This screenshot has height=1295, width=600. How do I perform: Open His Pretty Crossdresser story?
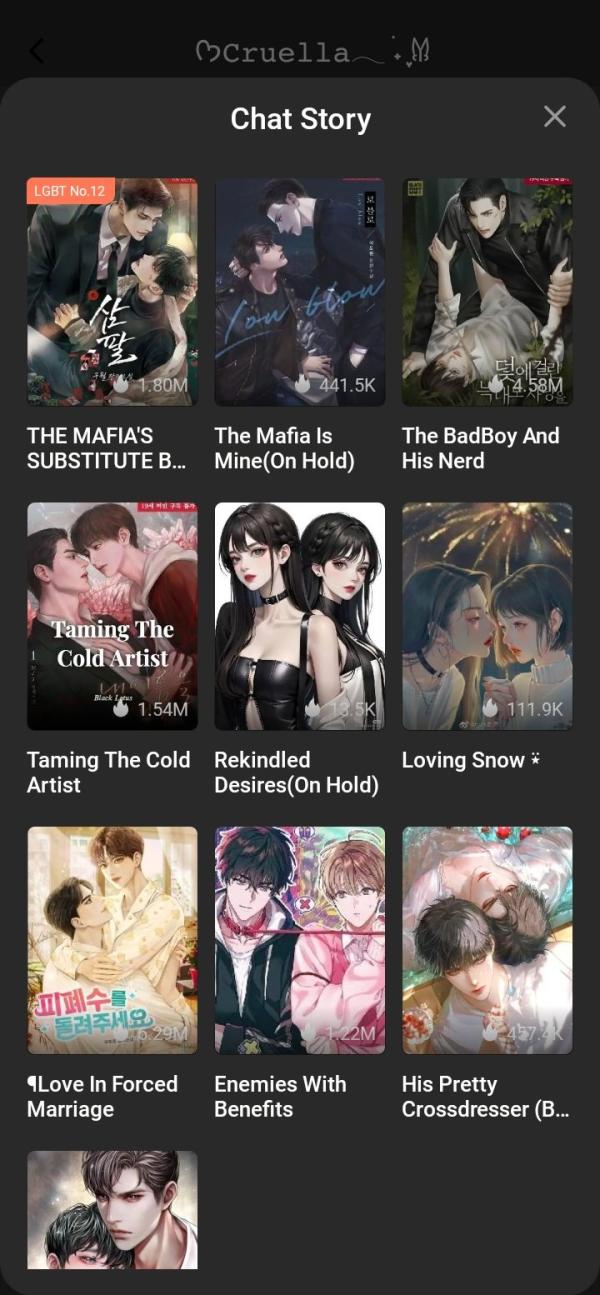click(487, 940)
